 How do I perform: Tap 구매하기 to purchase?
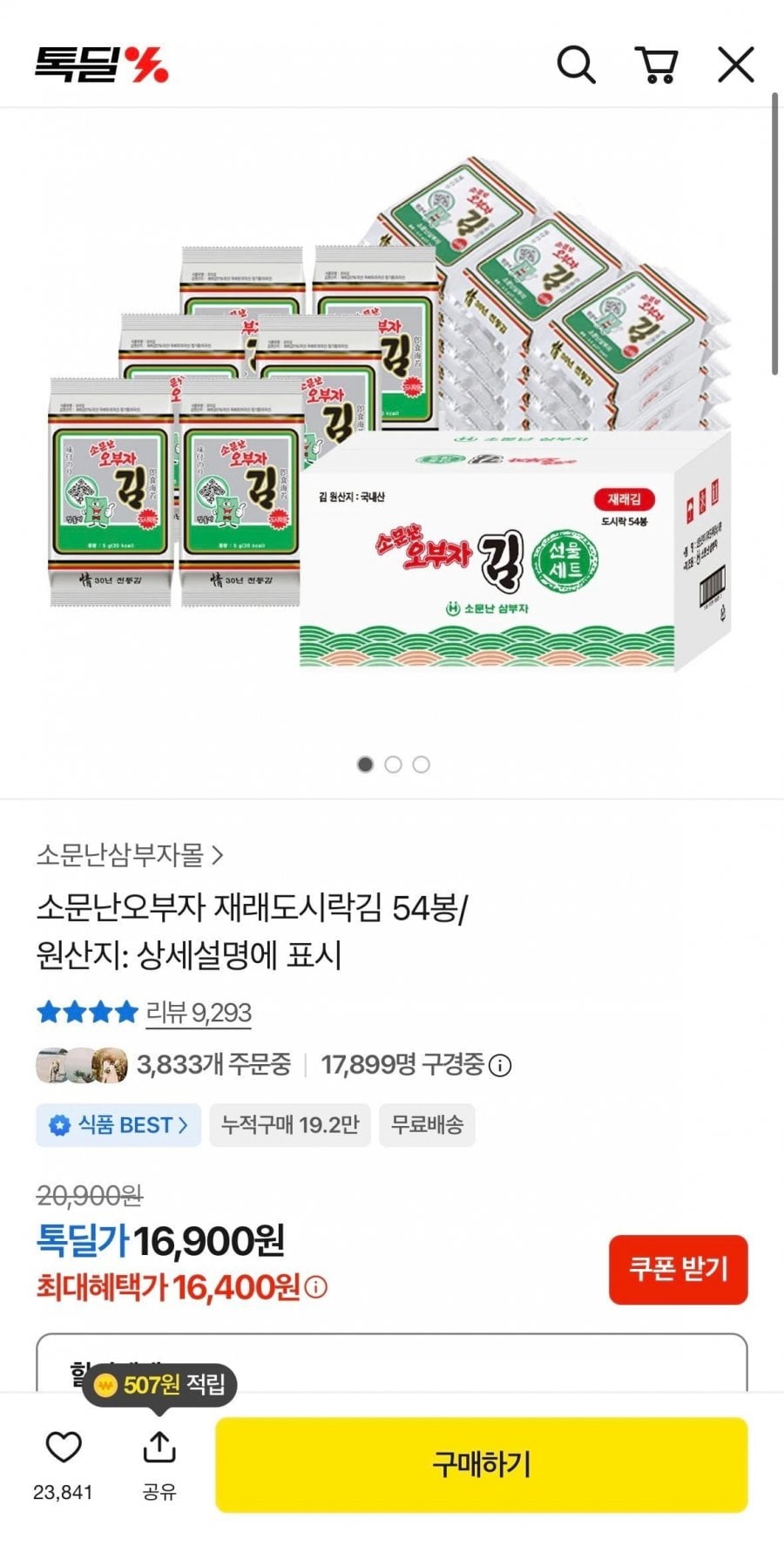coord(481,1464)
